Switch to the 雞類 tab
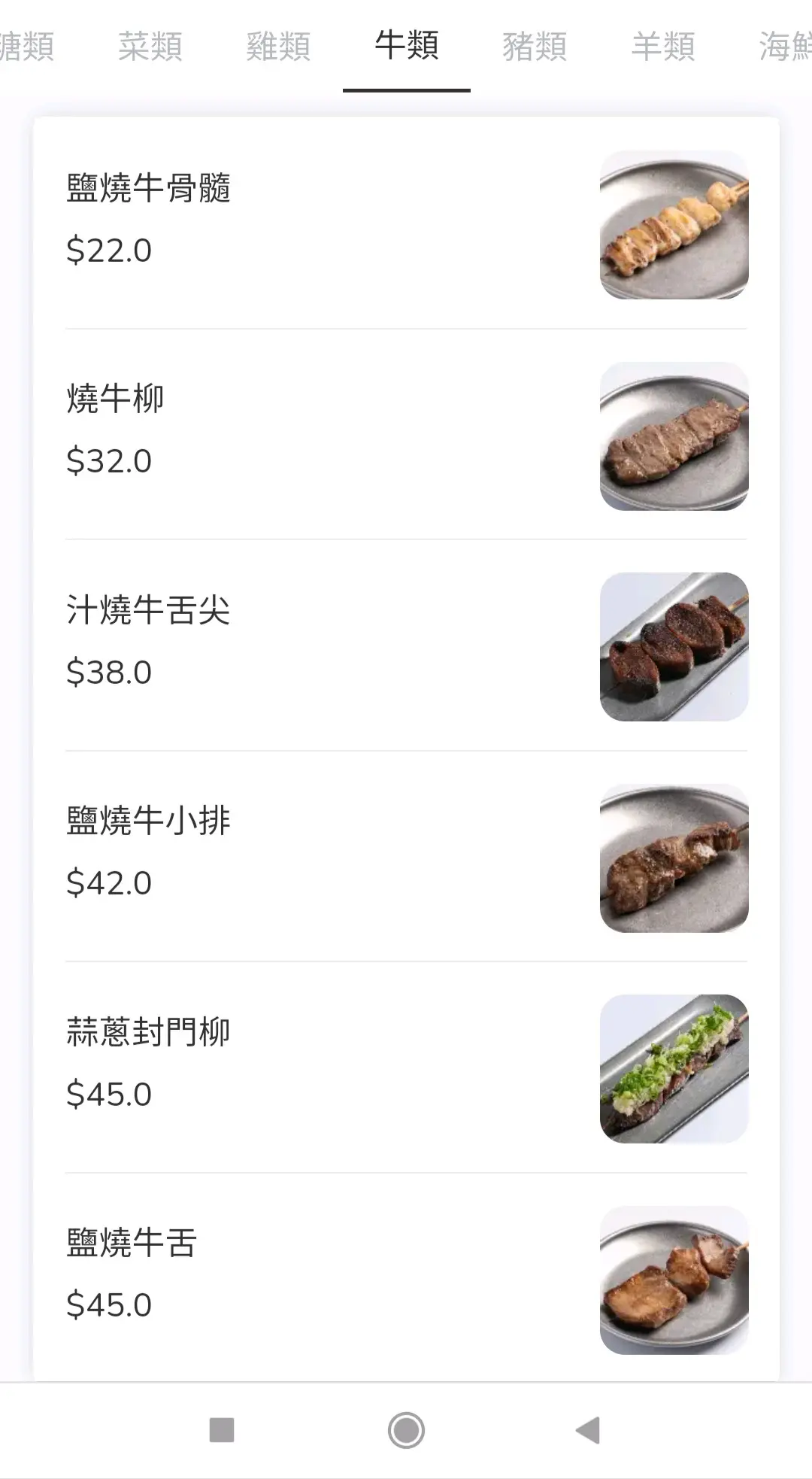This screenshot has height=1479, width=812. click(278, 47)
